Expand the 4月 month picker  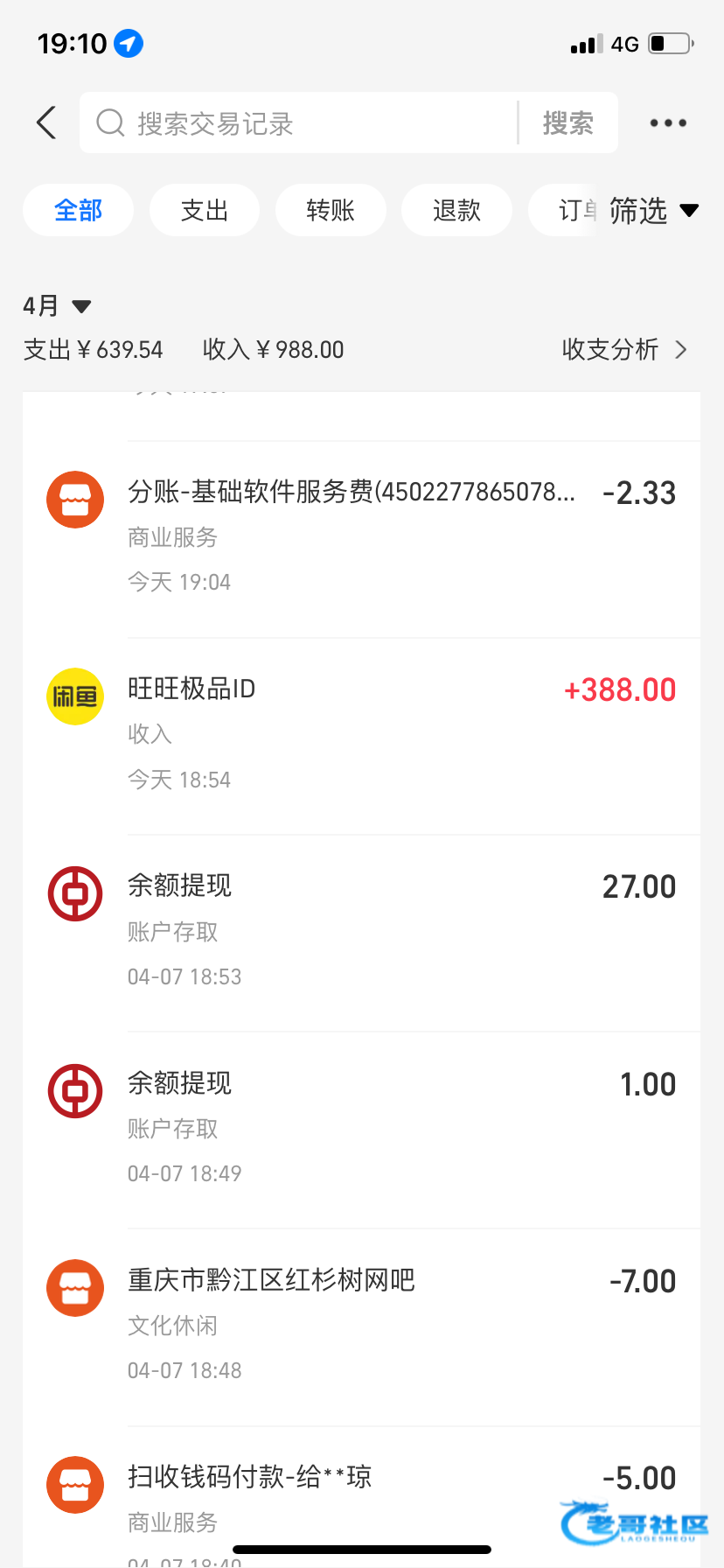point(57,306)
